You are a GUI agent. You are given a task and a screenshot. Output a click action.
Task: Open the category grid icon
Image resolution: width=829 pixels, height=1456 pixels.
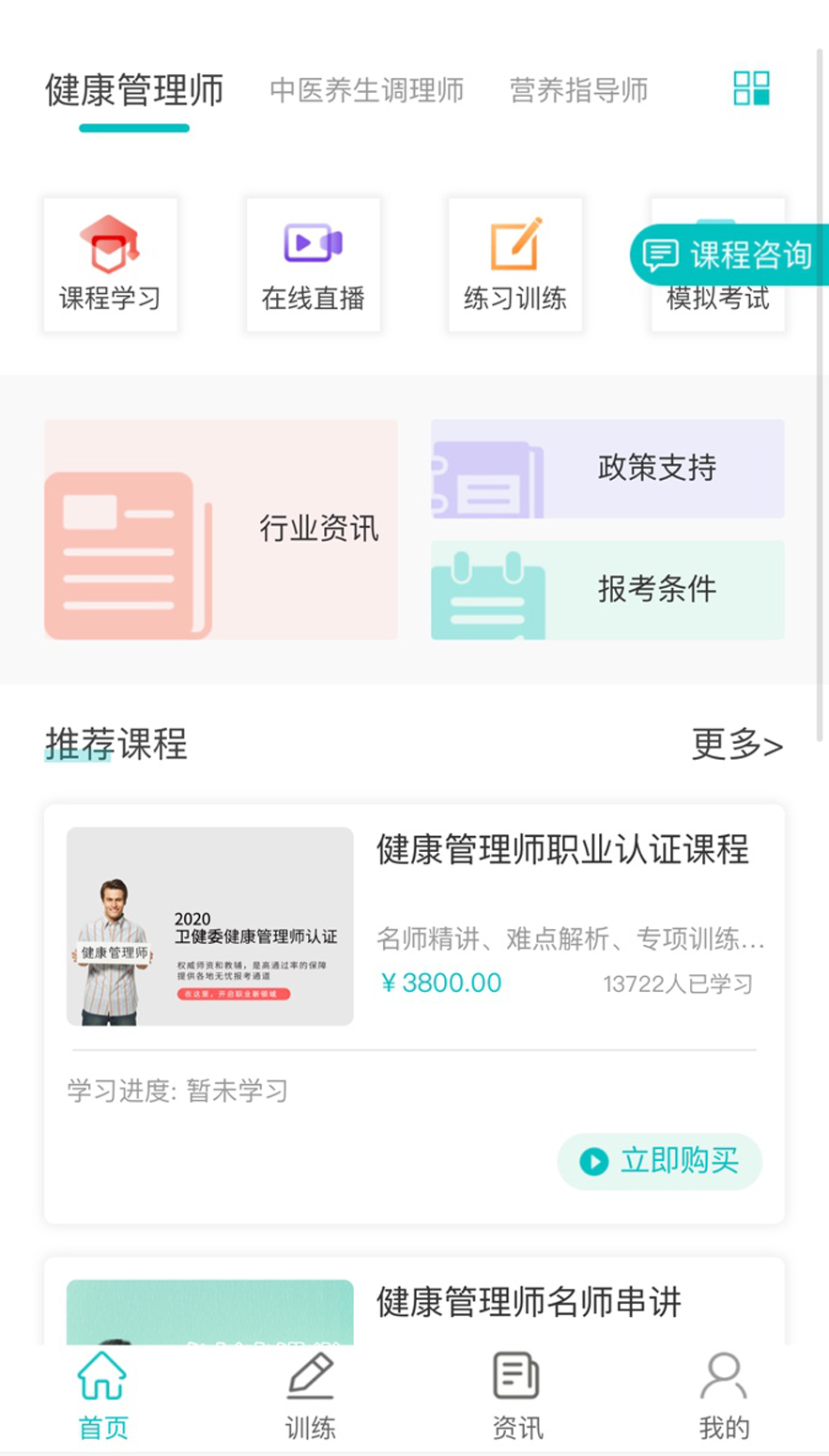pyautogui.click(x=751, y=88)
